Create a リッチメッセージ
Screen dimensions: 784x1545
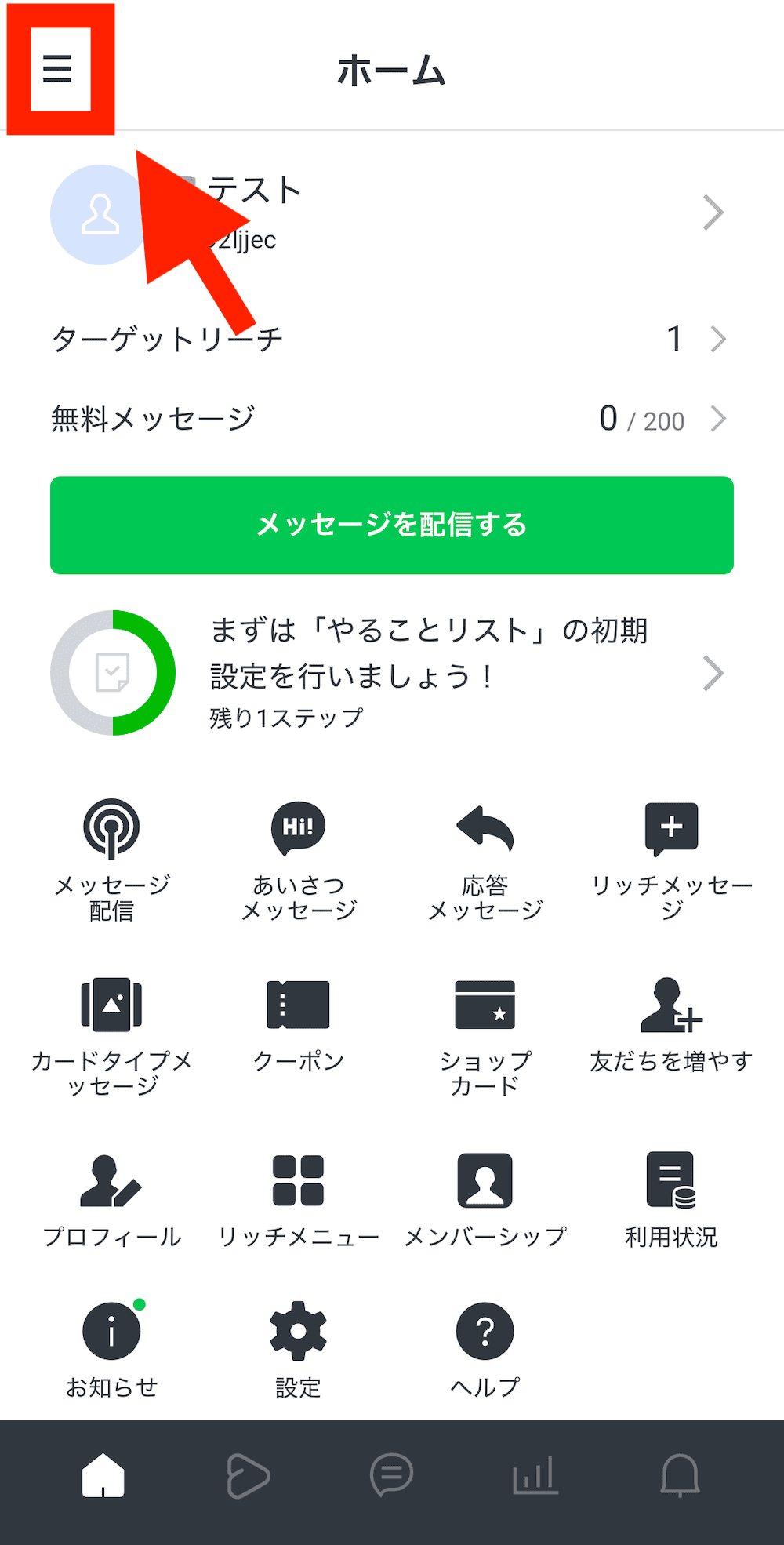(x=672, y=859)
